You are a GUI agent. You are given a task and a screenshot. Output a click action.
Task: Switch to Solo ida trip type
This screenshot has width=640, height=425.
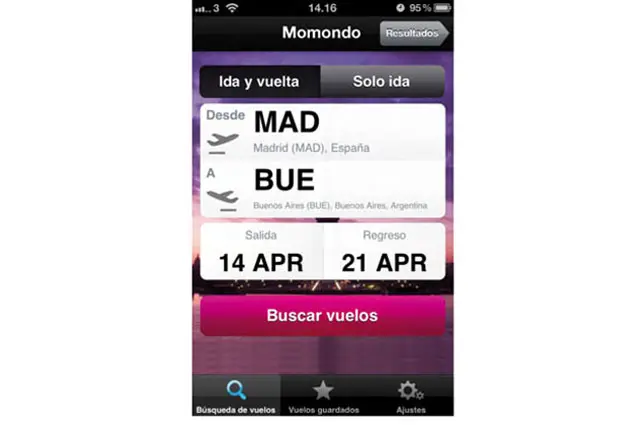[383, 82]
